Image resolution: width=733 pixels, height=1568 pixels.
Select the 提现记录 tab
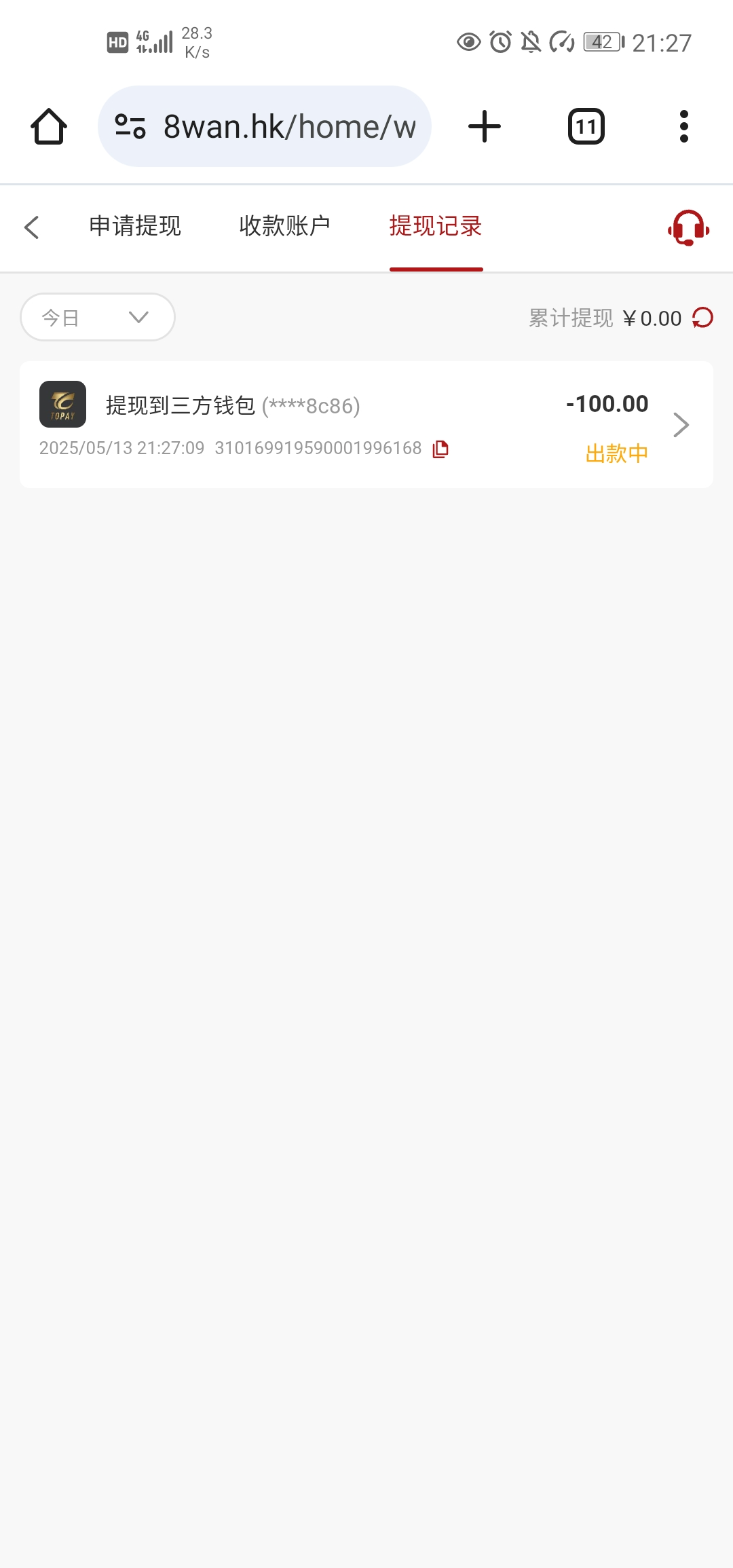pos(436,226)
